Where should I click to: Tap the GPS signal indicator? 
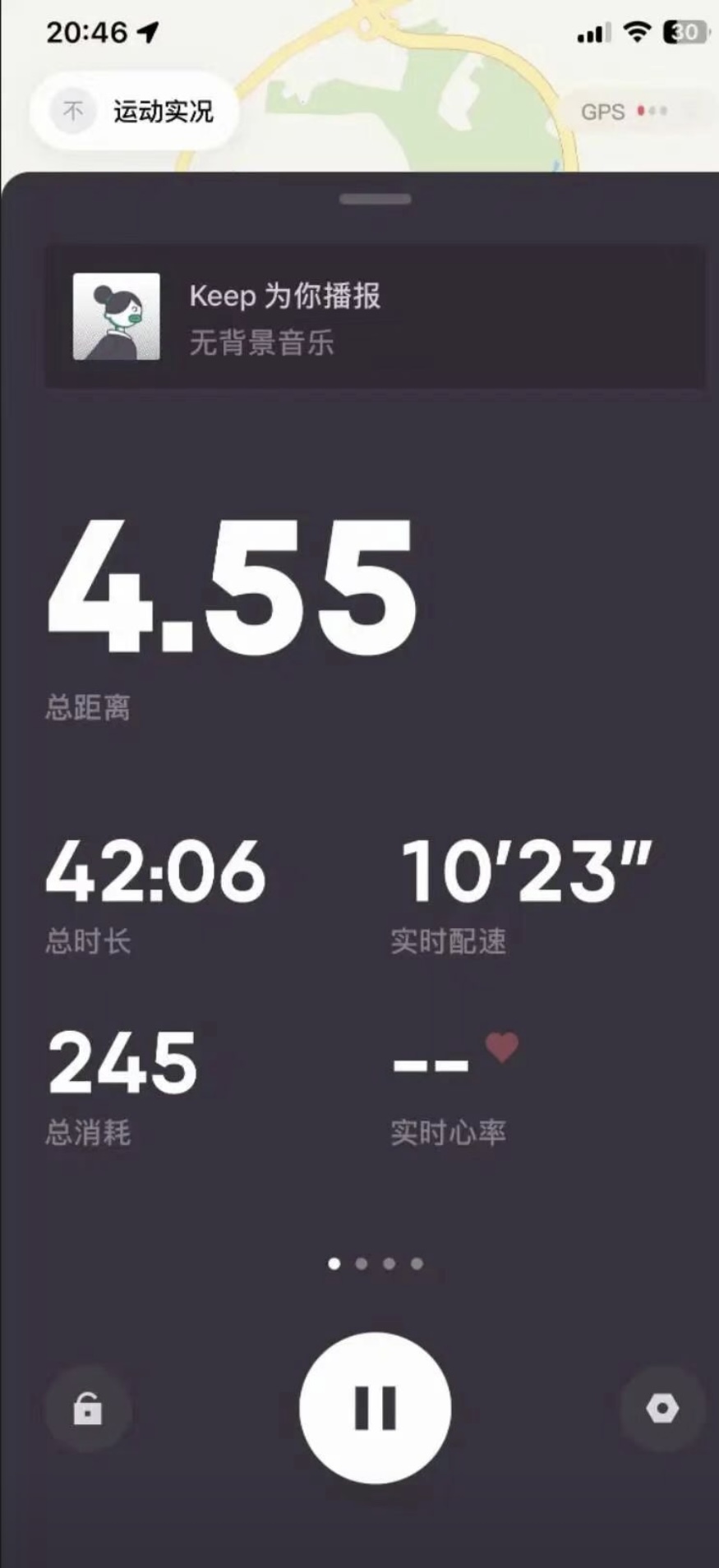625,111
